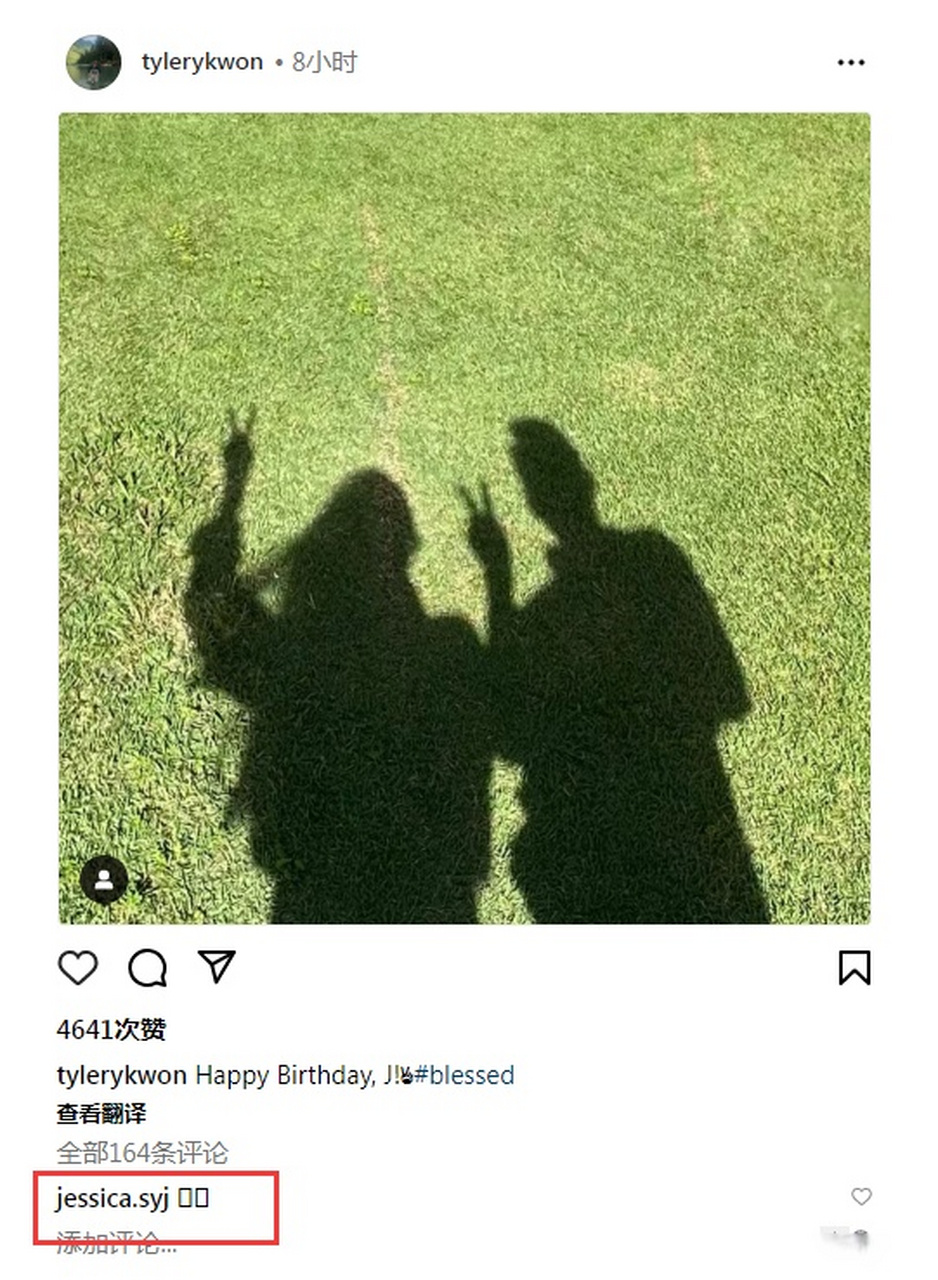Like jessica.syj's comment

click(861, 1196)
